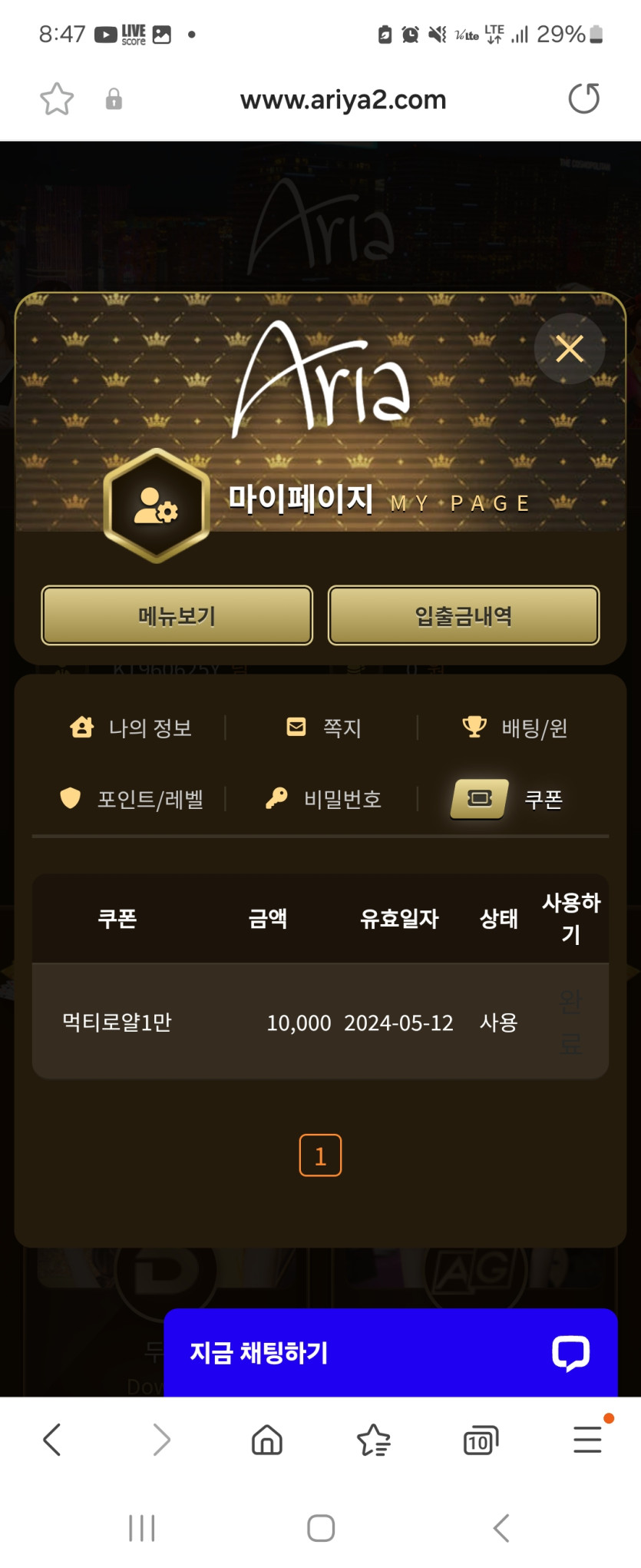Open the 비밀번호 password tab
The height and width of the screenshot is (1568, 641).
pos(323,799)
